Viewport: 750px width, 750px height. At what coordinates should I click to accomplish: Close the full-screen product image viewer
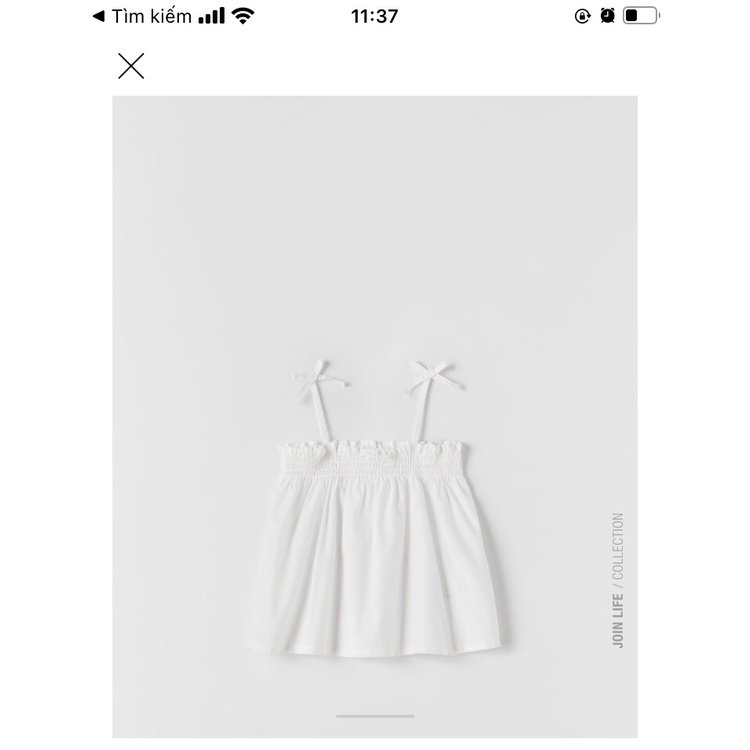point(131,66)
